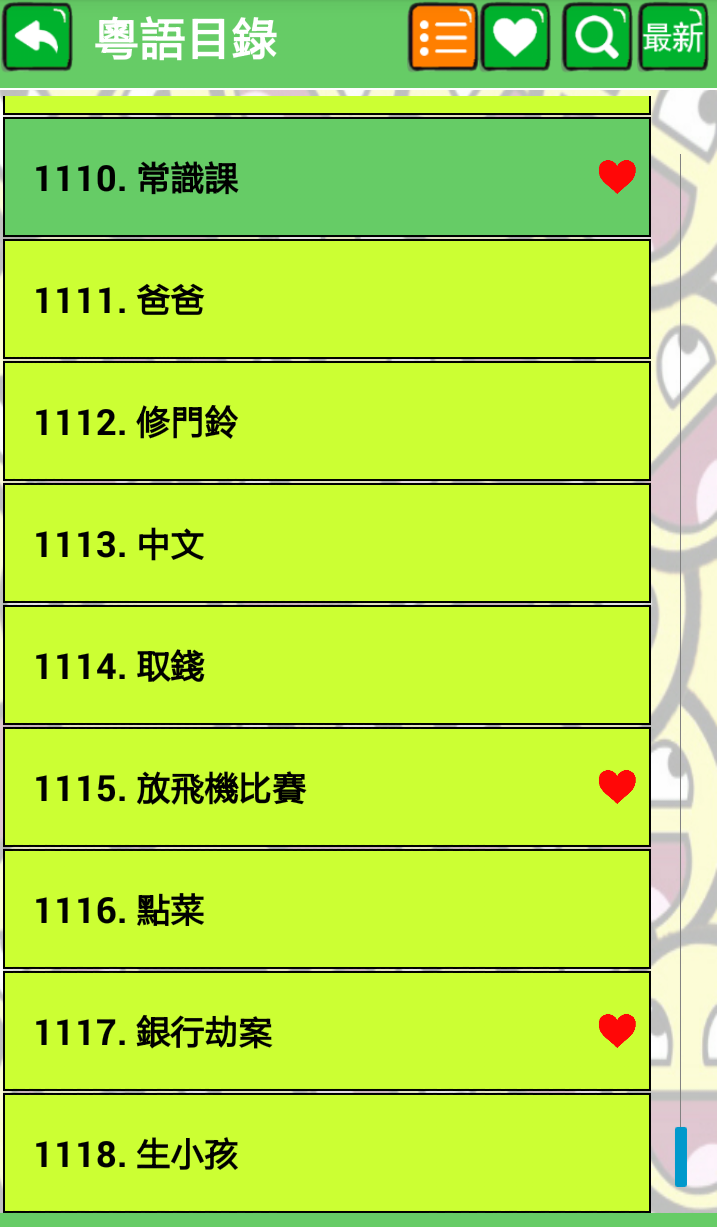Open item 1113. 中文
The height and width of the screenshot is (1227, 717).
pyautogui.click(x=327, y=543)
